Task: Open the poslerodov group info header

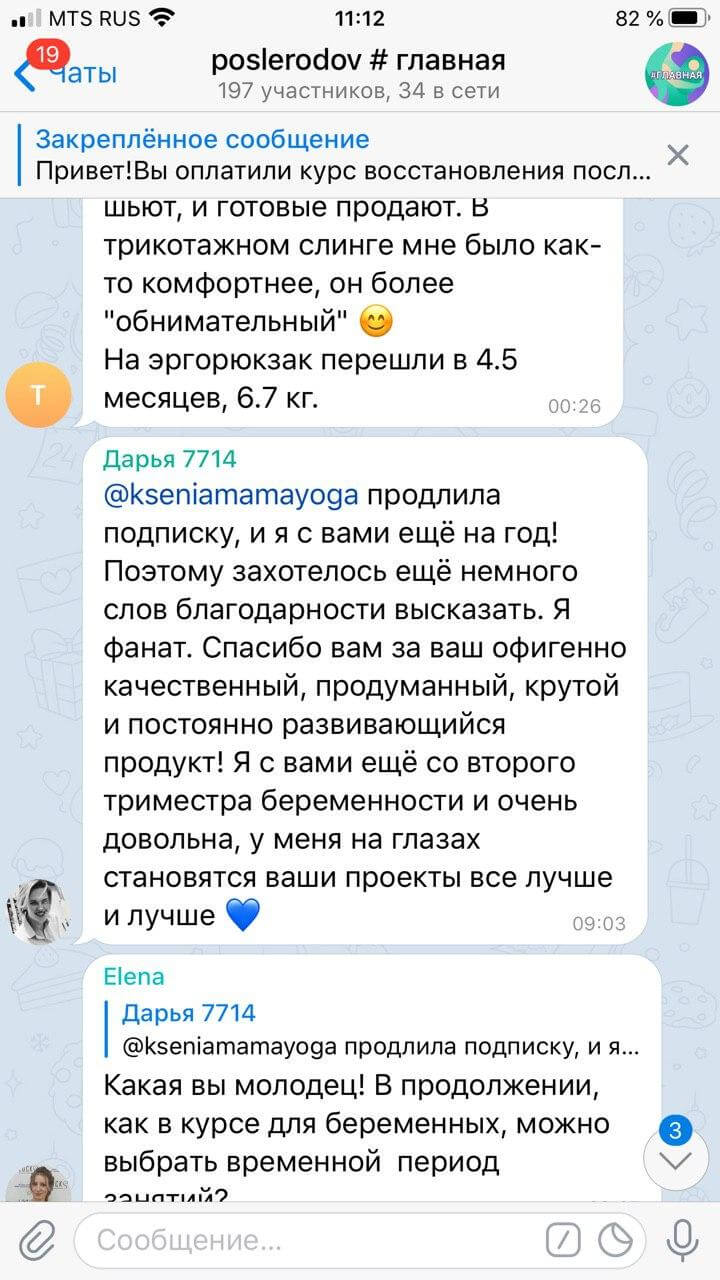Action: click(x=358, y=75)
